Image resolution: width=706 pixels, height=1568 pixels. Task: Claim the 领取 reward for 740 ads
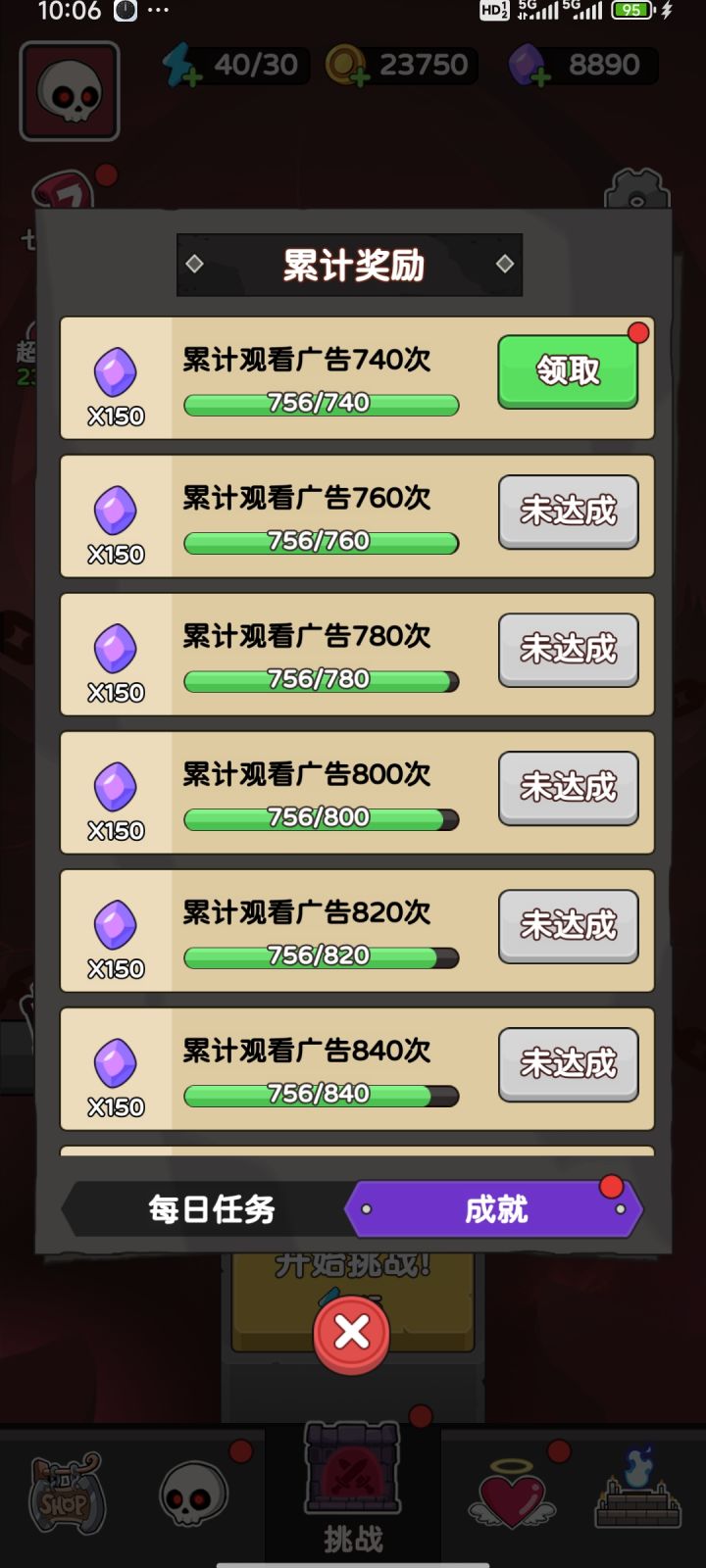567,371
